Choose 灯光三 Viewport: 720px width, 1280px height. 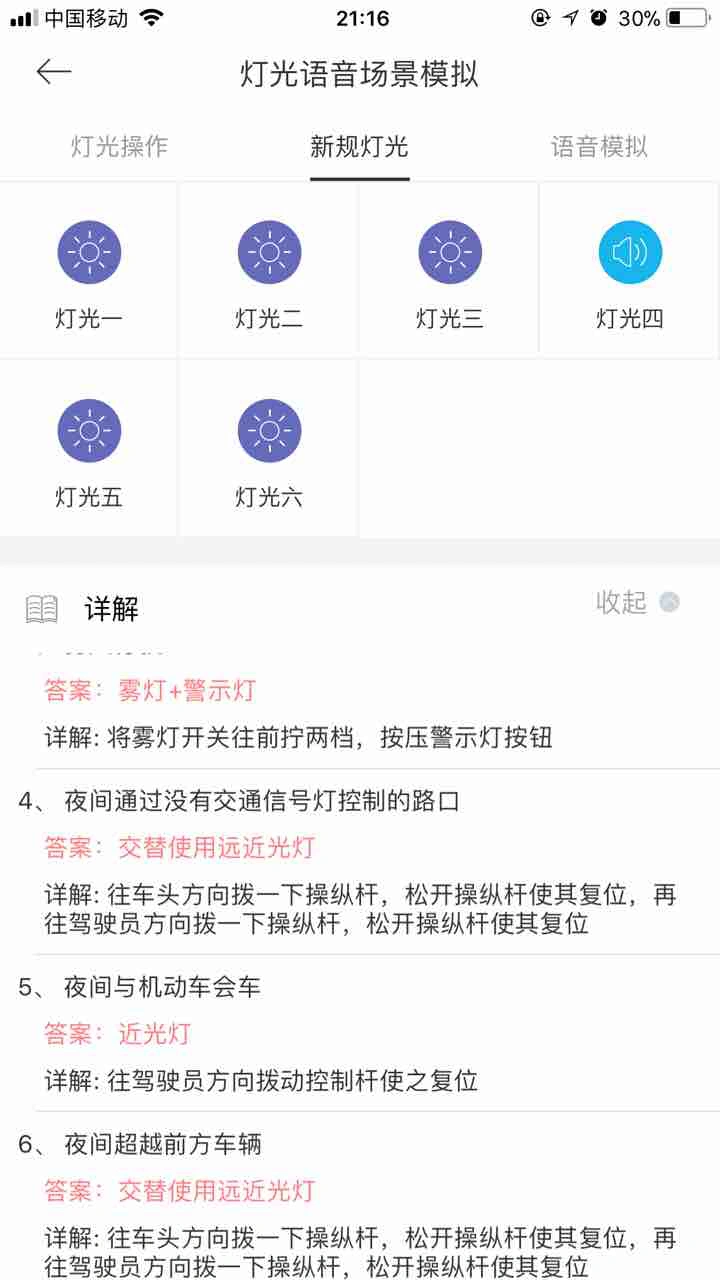(x=449, y=271)
